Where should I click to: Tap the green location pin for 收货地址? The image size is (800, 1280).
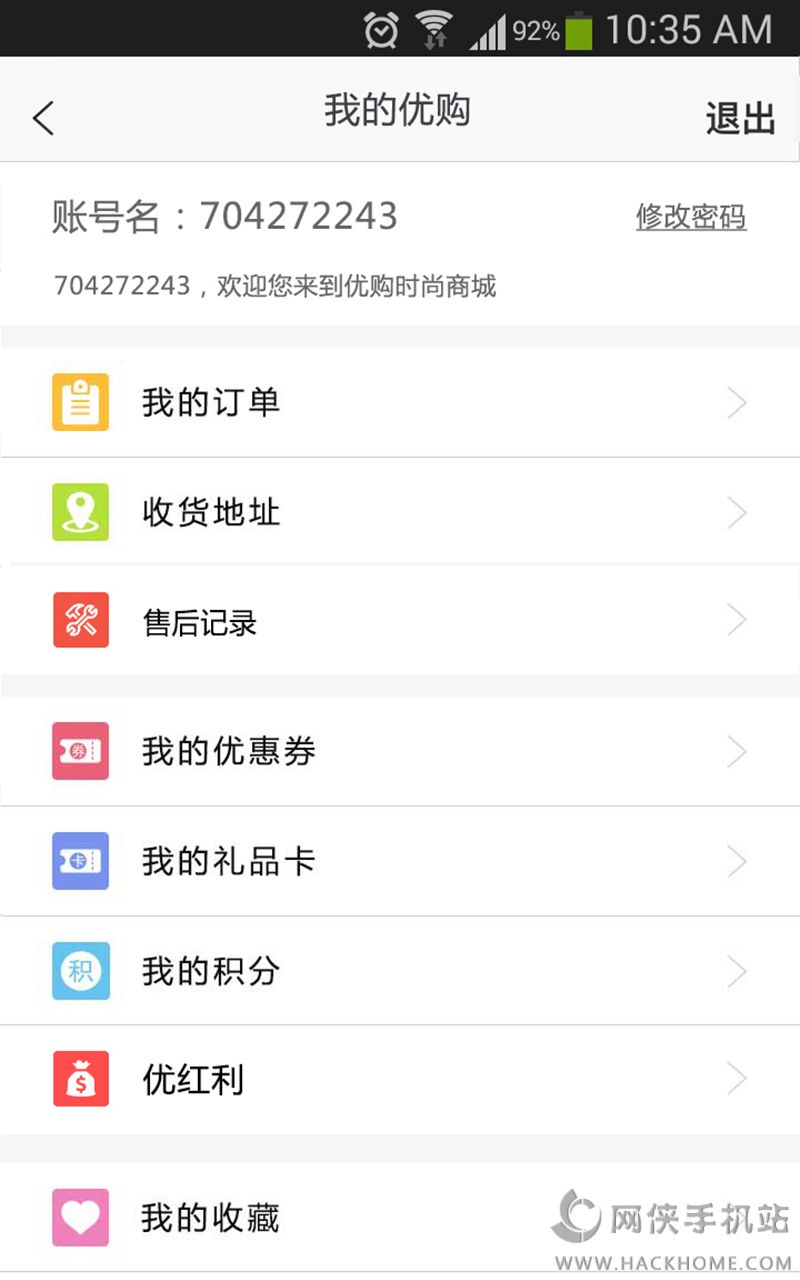click(80, 512)
